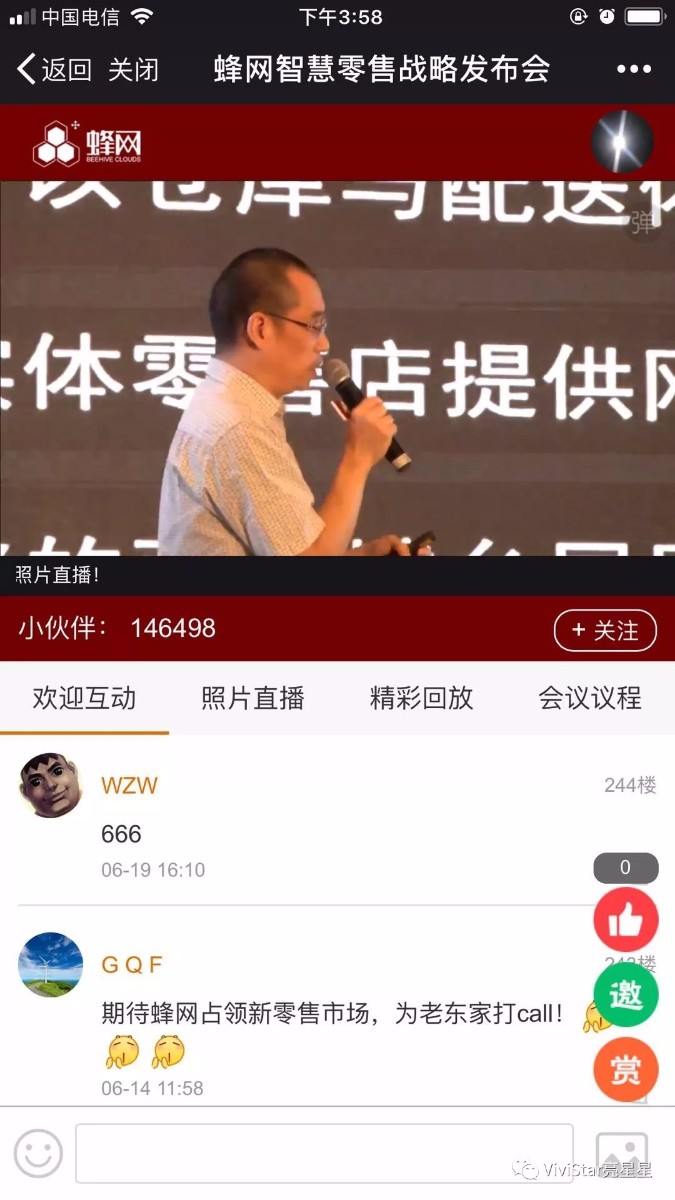Focus the comment text input box
675x1200 pixels.
324,1154
